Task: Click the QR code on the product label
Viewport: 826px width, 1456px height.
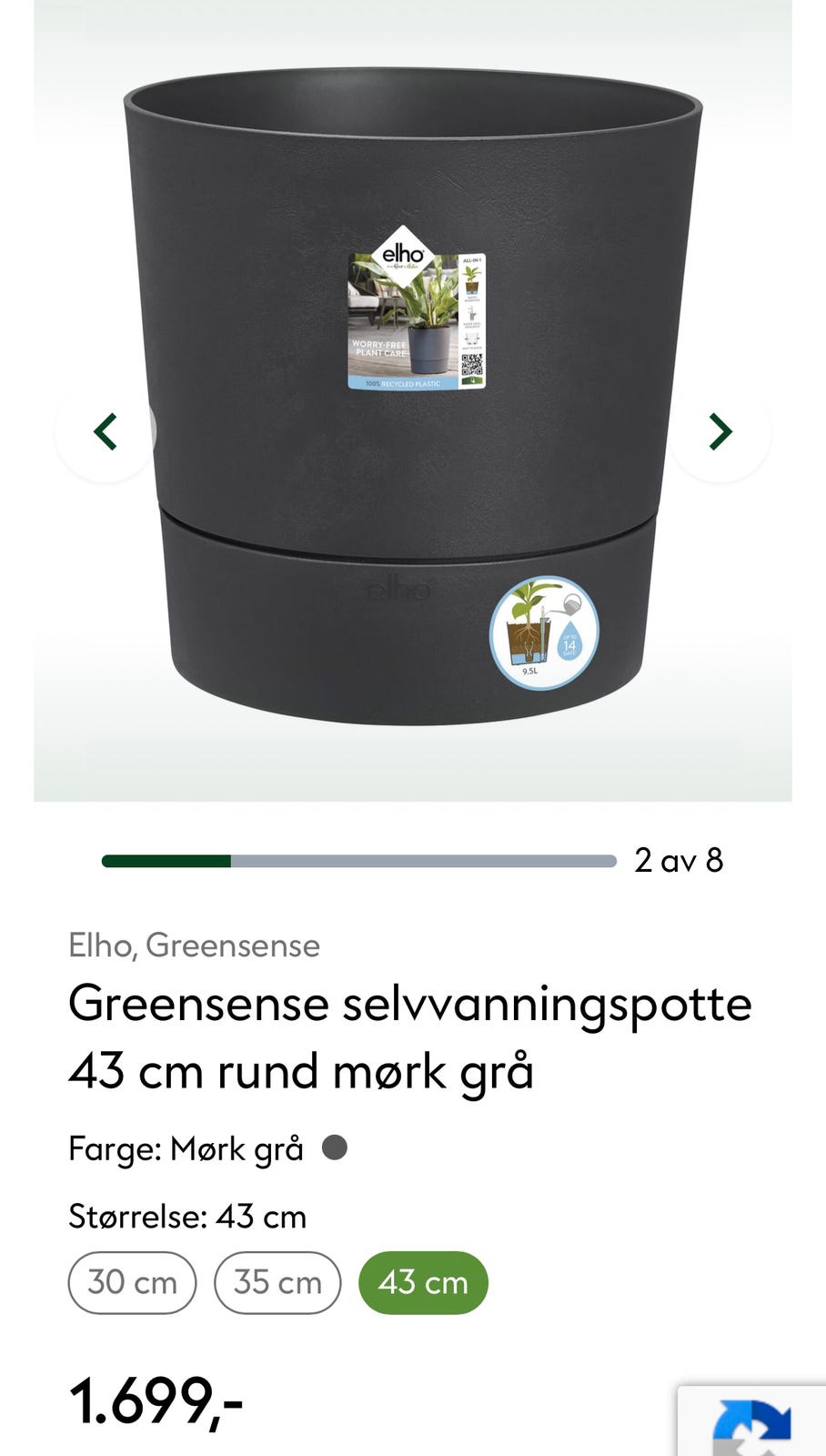Action: 472,364
